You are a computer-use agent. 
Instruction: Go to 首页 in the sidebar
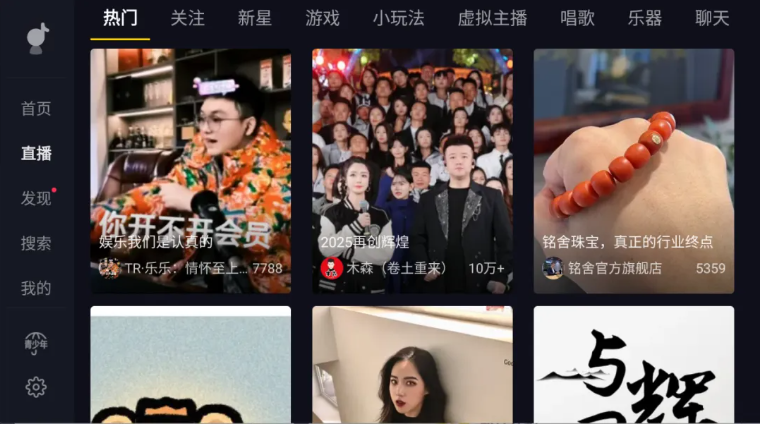tap(36, 108)
